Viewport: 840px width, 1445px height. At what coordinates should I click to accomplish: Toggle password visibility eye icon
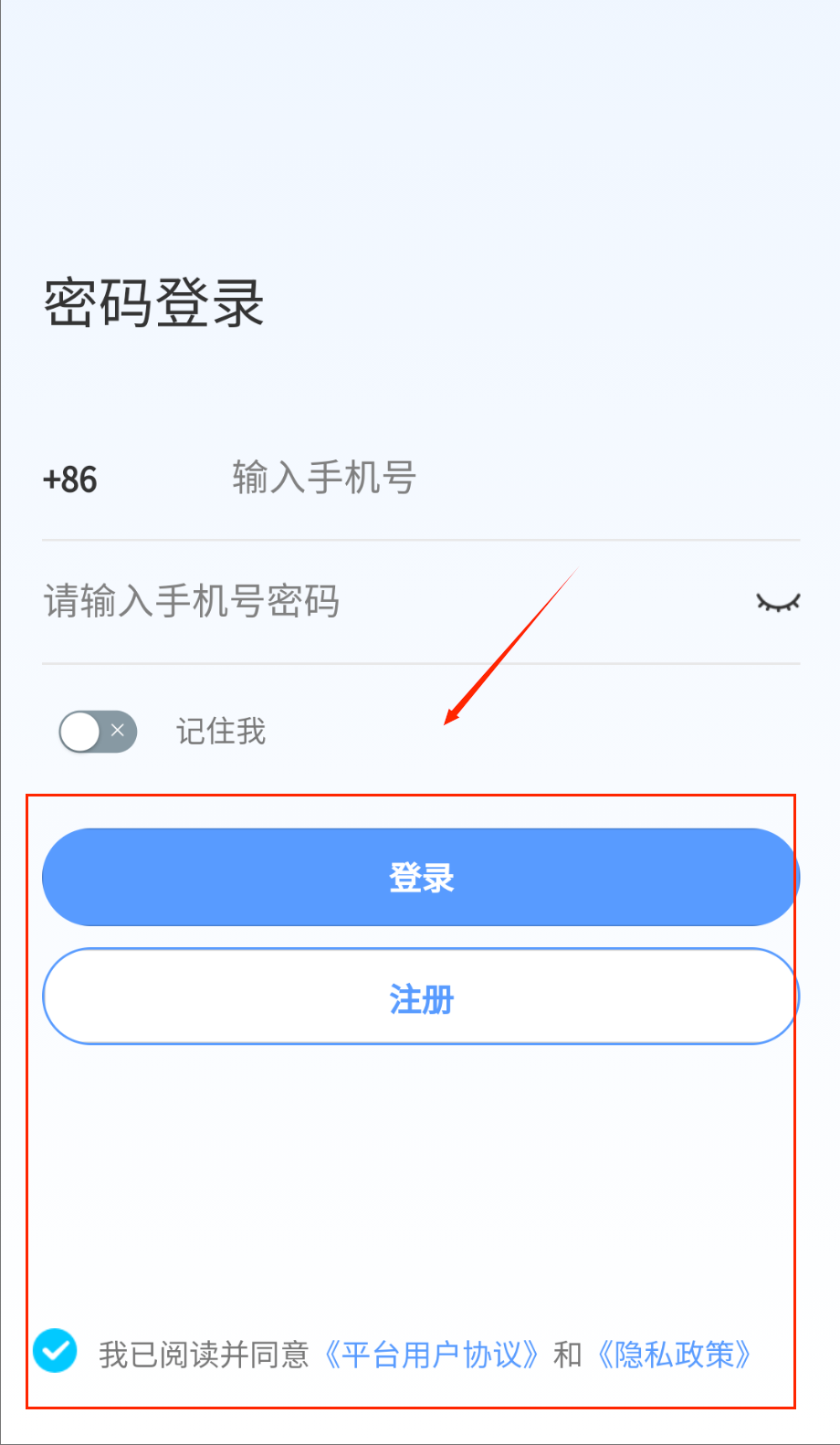click(x=777, y=602)
